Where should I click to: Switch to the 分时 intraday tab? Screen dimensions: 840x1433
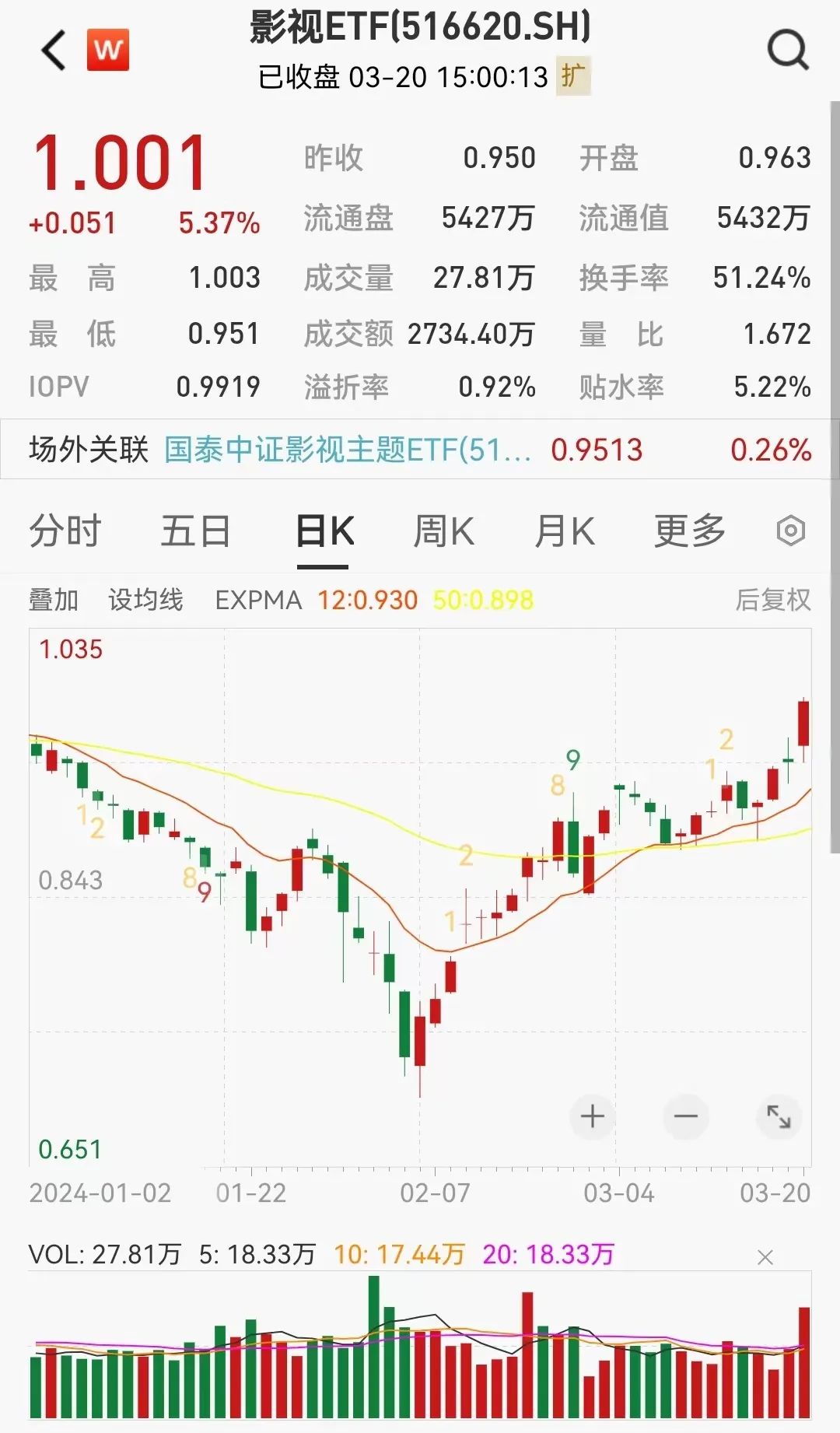[x=66, y=530]
